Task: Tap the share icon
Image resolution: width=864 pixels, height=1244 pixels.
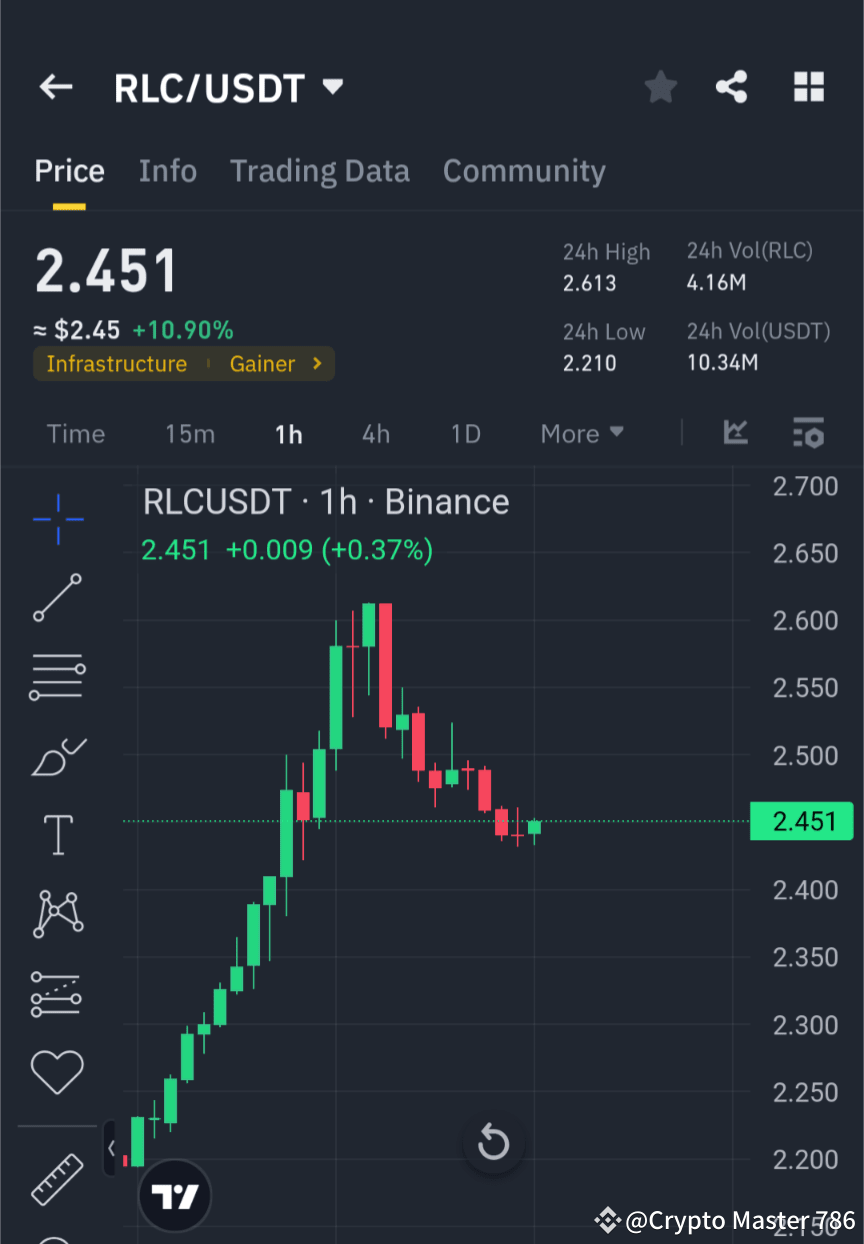Action: (731, 87)
